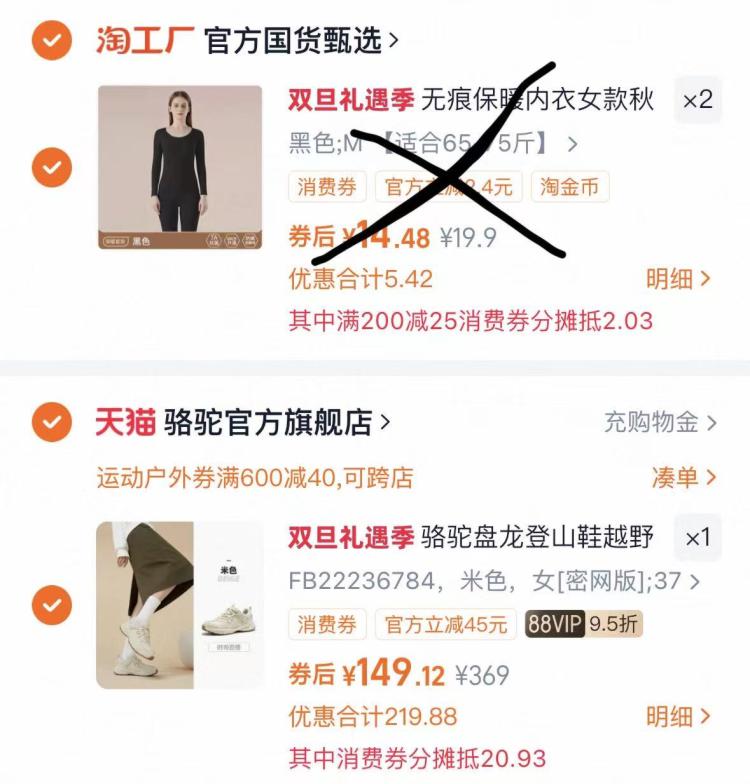The height and width of the screenshot is (784, 750).
Task: Deselect the 骆驼 hiking shoes checkbox
Action: (x=52, y=605)
